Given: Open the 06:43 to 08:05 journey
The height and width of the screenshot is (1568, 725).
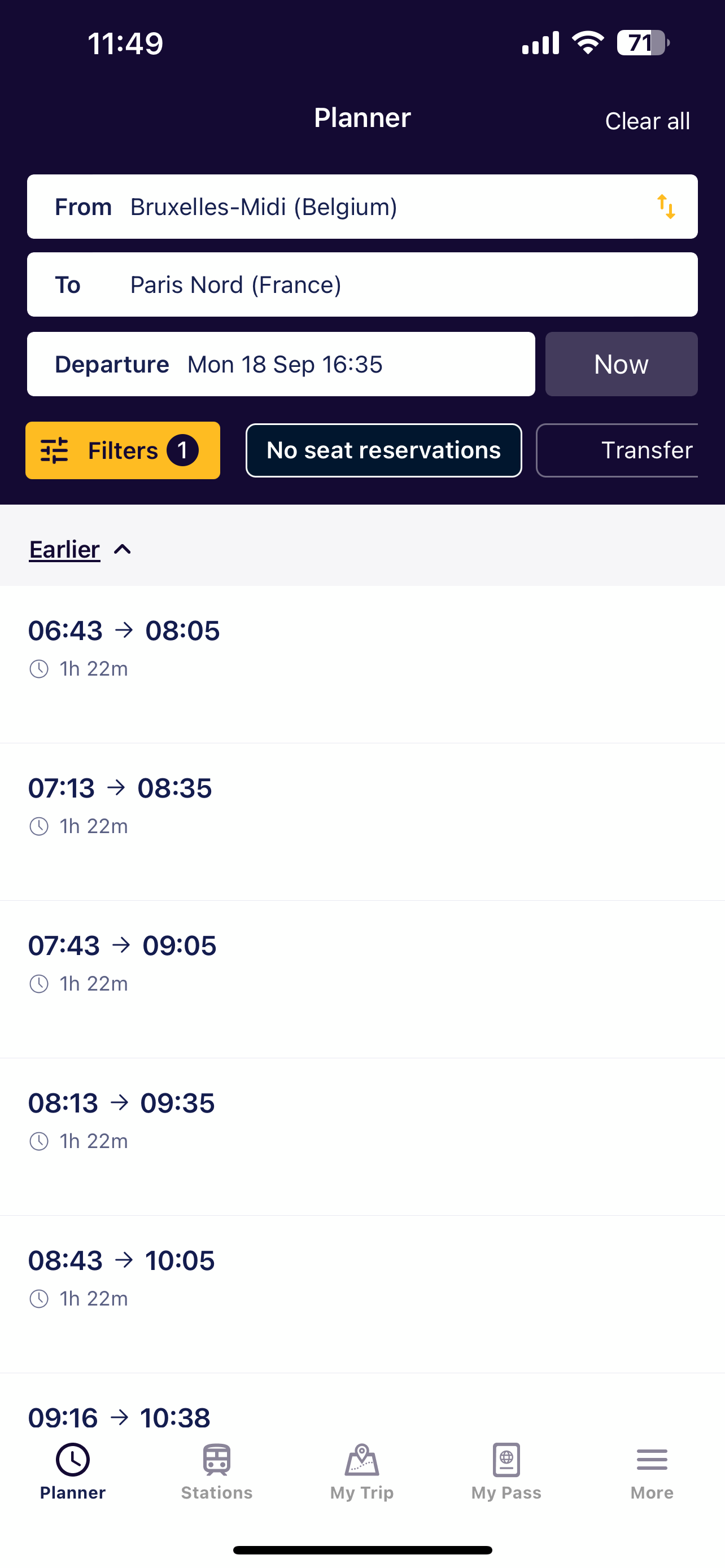Looking at the screenshot, I should (362, 665).
